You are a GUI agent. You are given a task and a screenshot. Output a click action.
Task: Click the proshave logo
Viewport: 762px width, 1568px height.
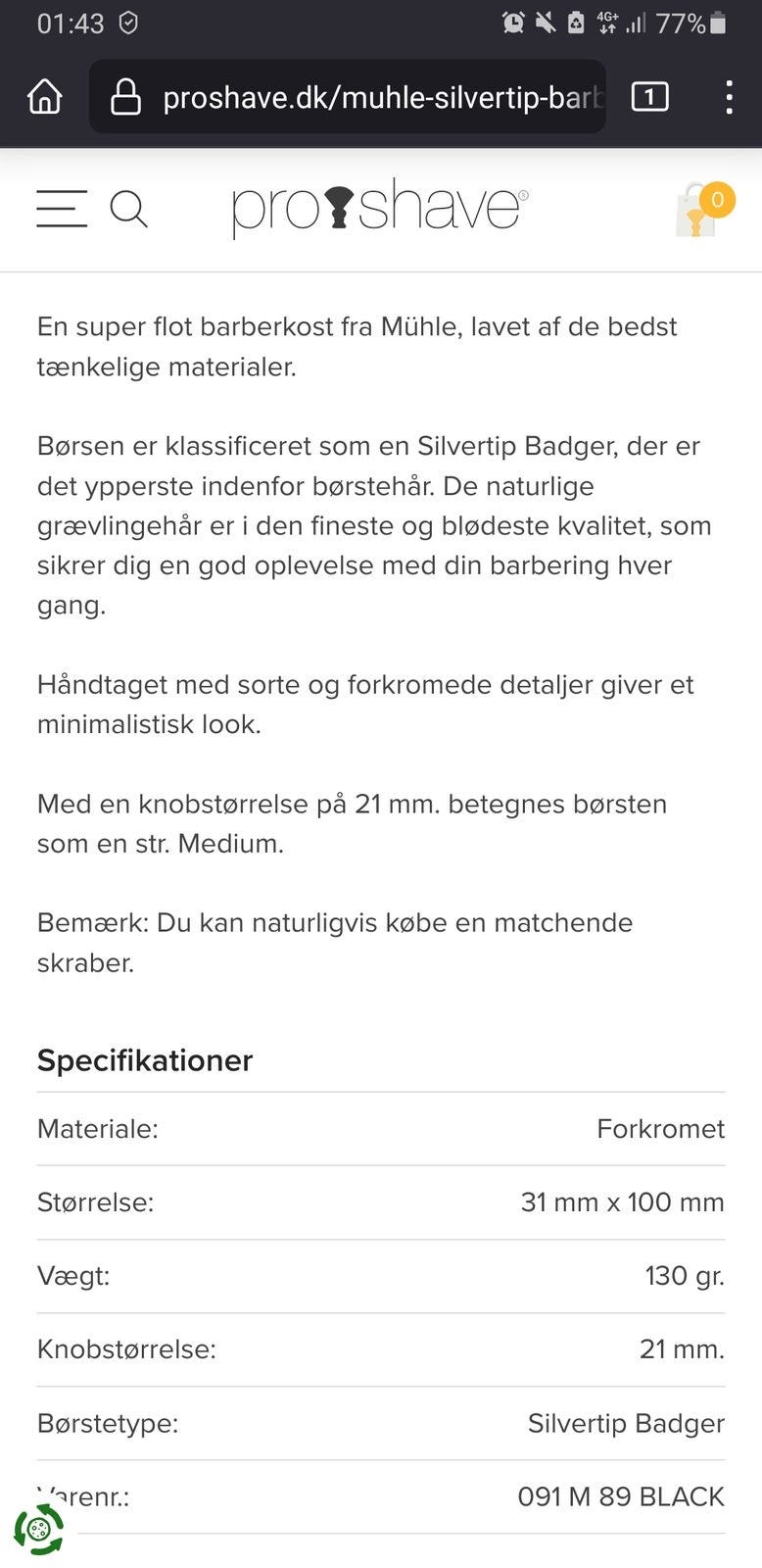point(379,210)
